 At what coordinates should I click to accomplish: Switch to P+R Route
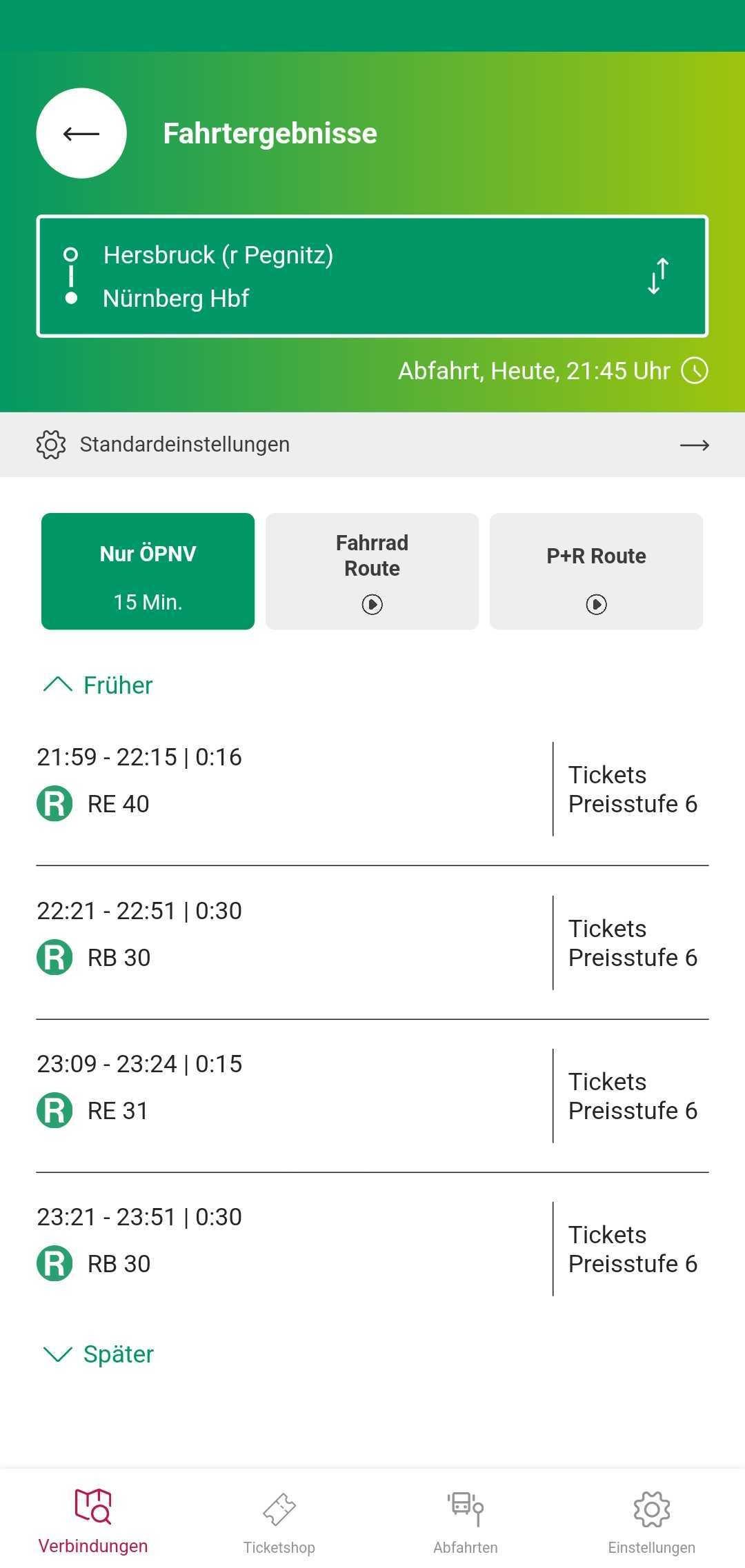pos(597,571)
